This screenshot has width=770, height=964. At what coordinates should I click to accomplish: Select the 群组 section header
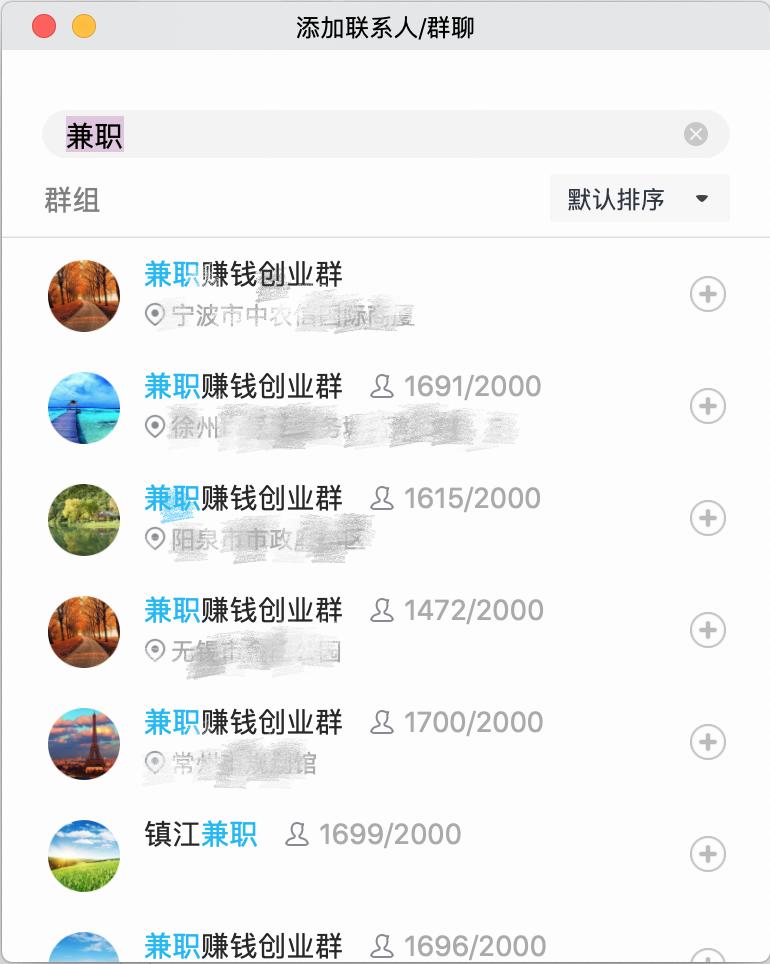pos(71,198)
